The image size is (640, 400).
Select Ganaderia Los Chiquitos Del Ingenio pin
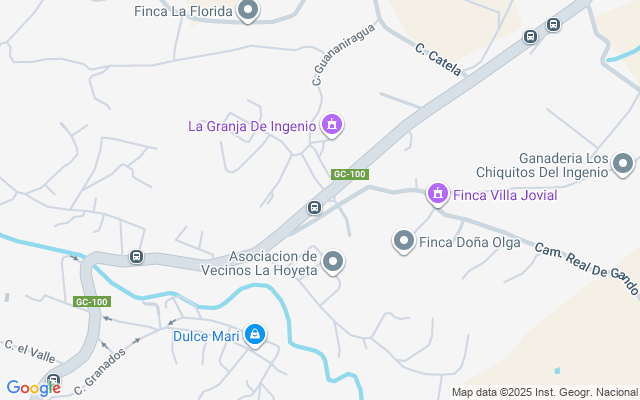pyautogui.click(x=624, y=164)
